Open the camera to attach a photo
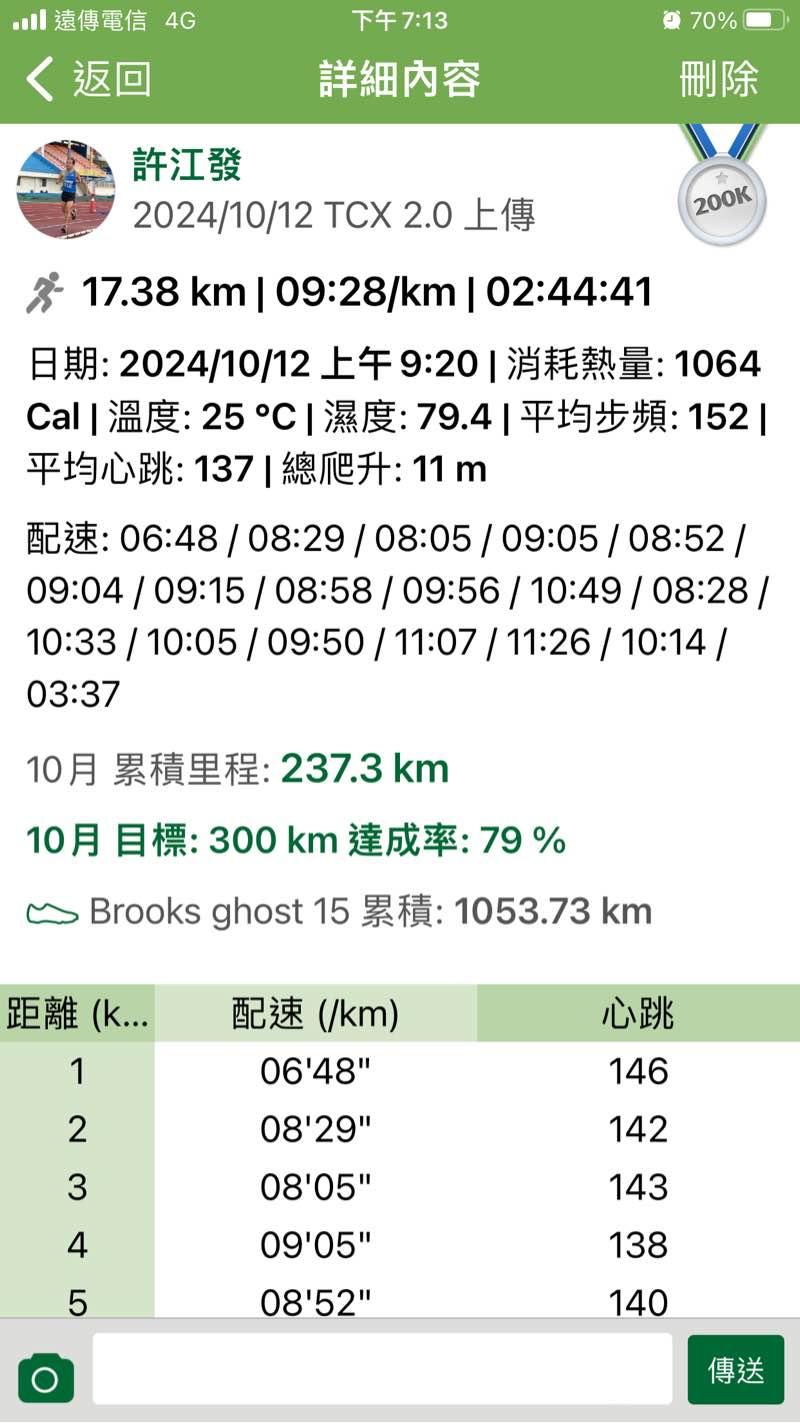This screenshot has height=1423, width=800. (46, 1379)
